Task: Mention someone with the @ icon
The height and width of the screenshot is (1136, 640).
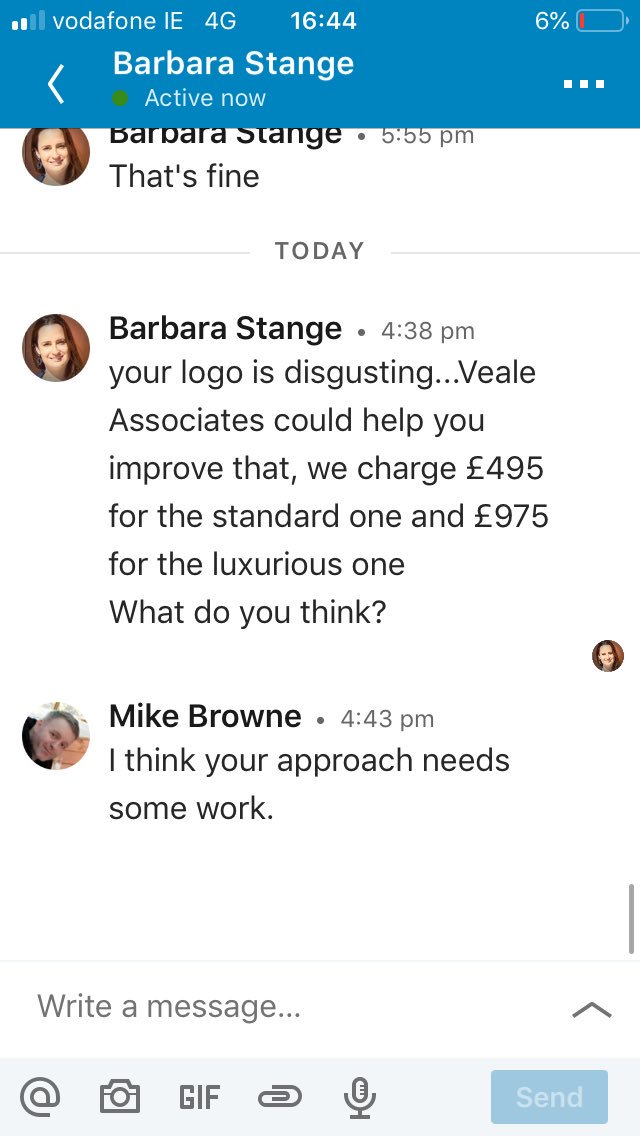Action: [41, 1097]
